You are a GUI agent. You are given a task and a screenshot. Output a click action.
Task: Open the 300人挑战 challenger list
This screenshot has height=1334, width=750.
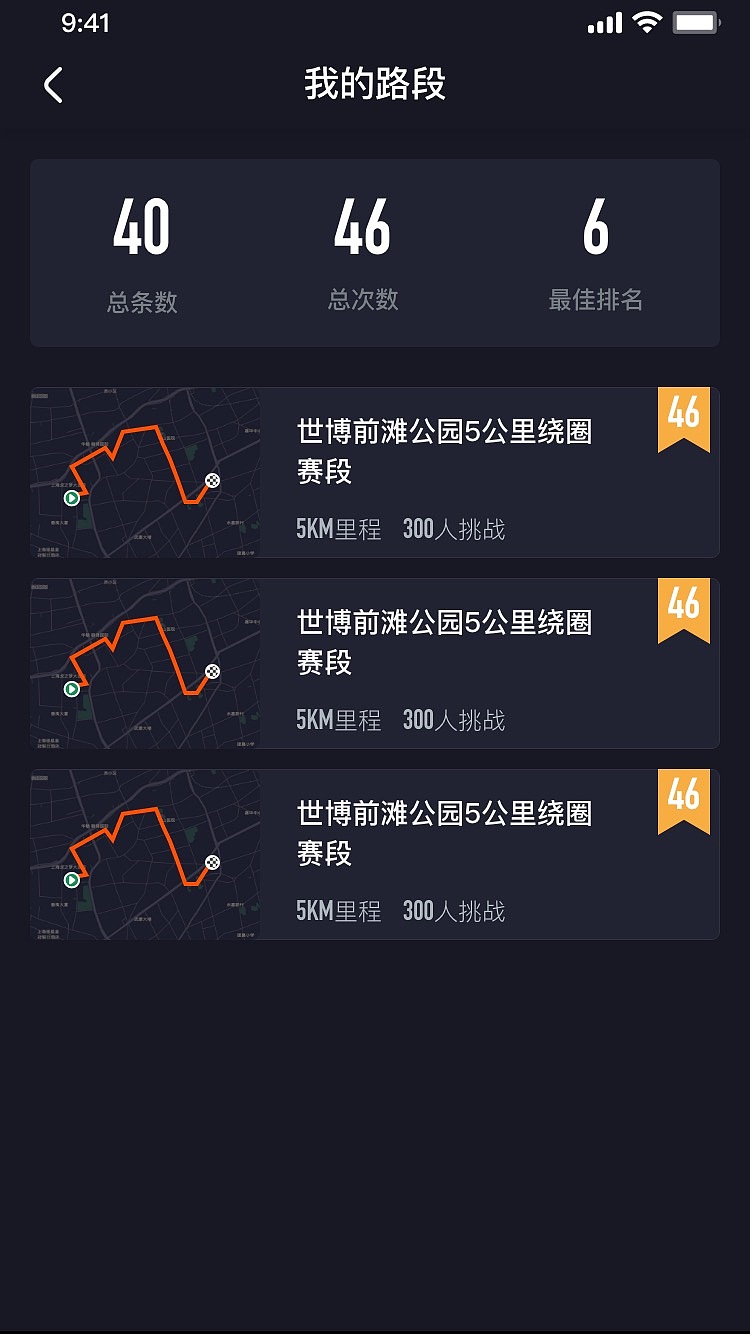pos(452,529)
